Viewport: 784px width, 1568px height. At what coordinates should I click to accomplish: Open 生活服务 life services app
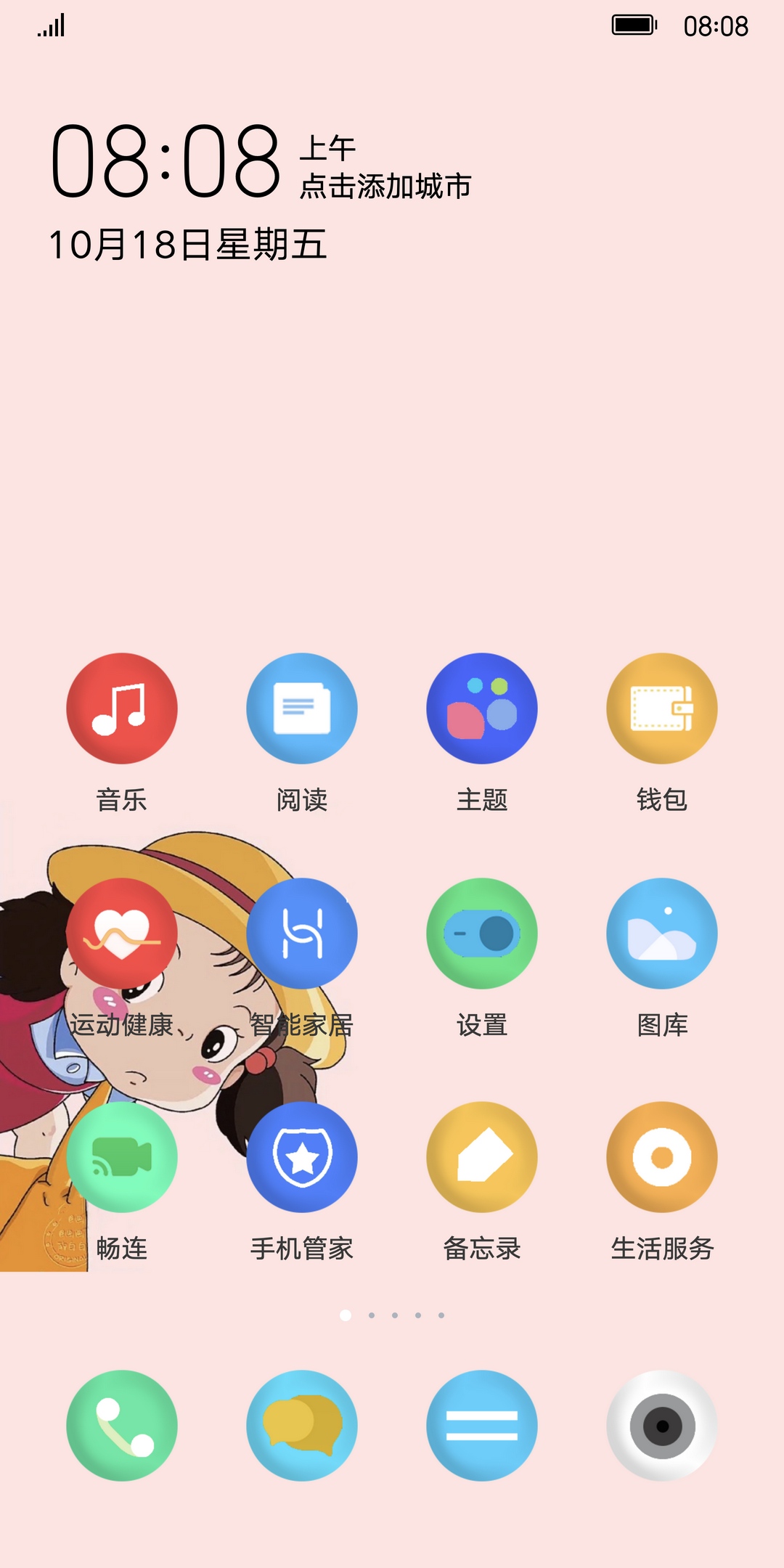[x=662, y=1157]
